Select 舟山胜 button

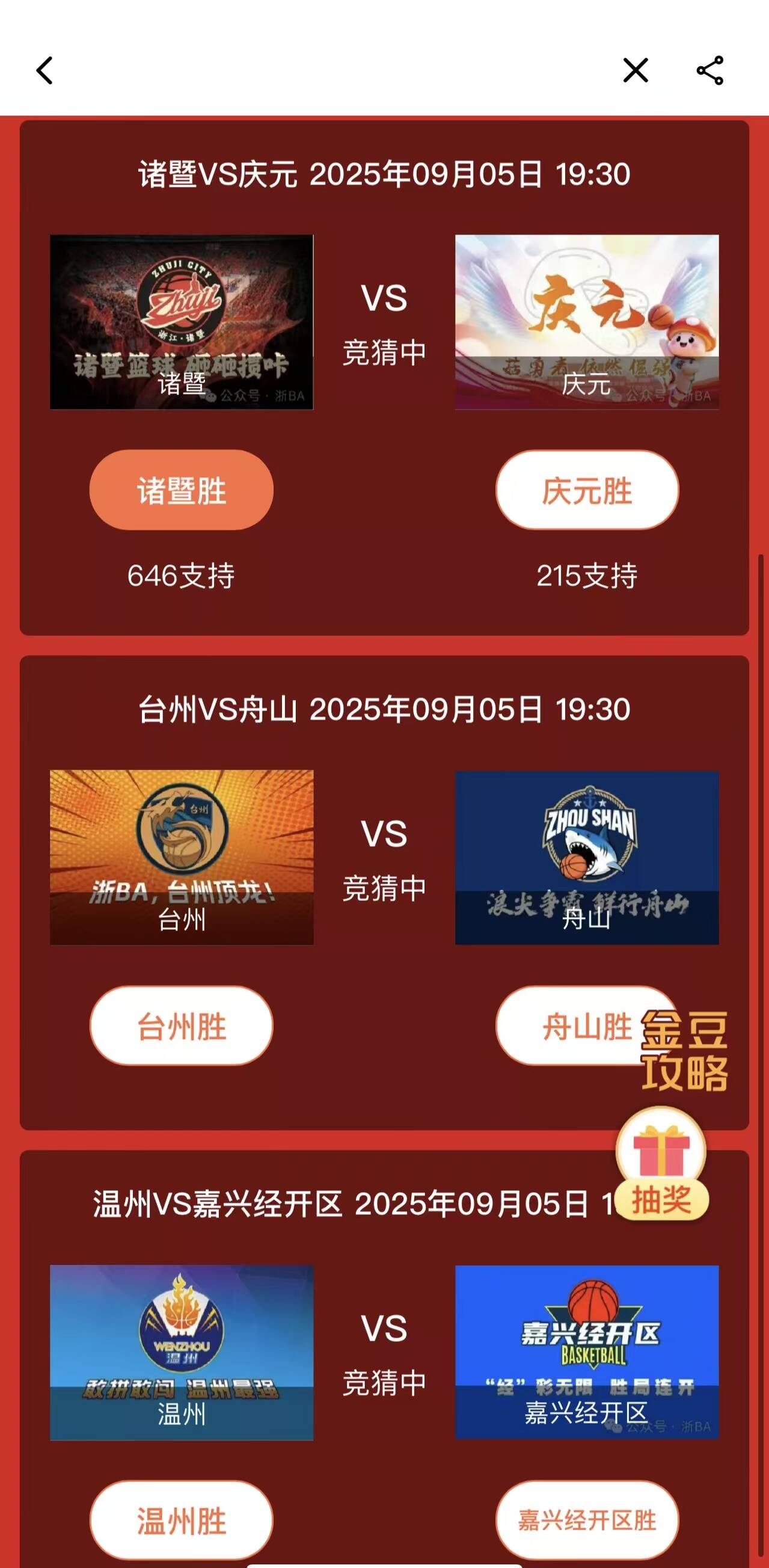[566, 1026]
